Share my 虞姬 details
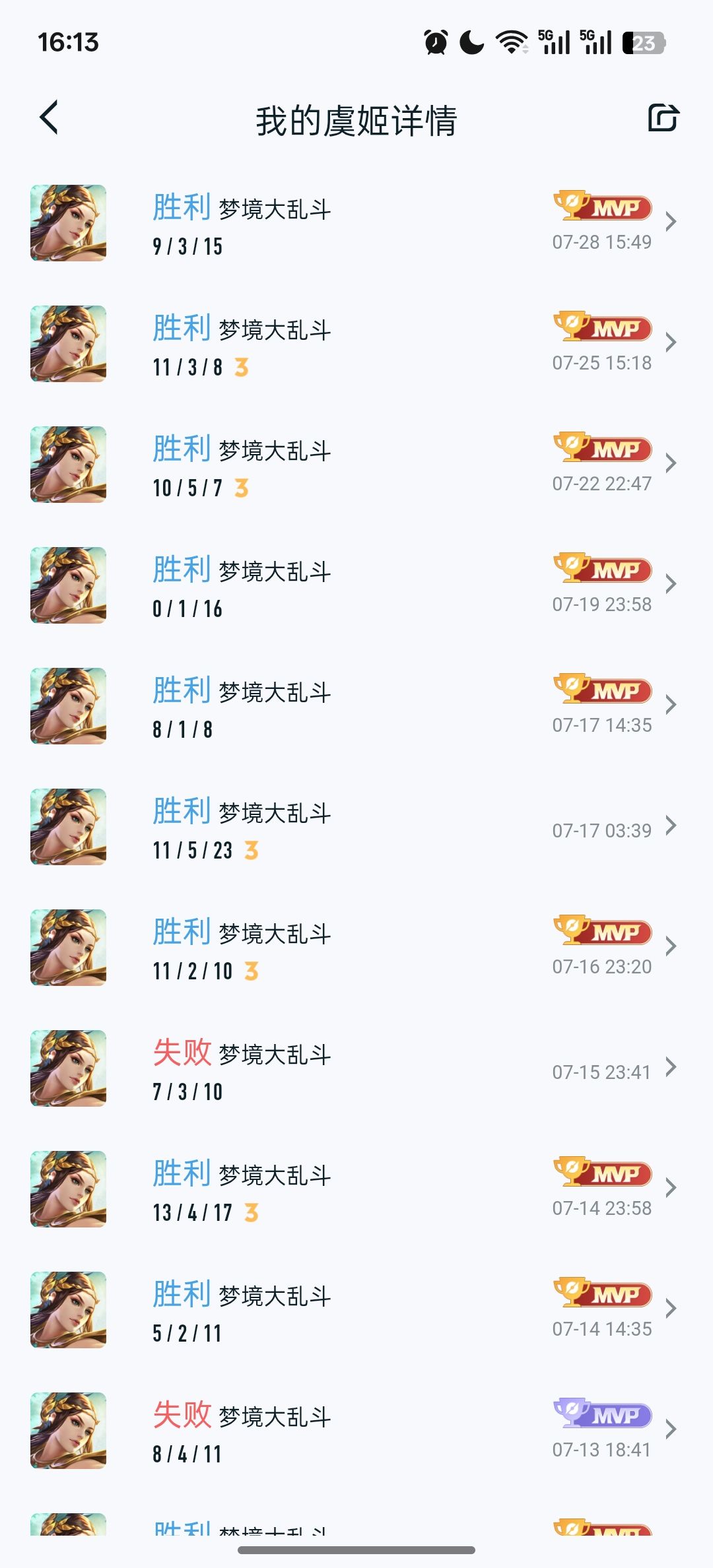Screen dimensions: 713x1568 663,118
